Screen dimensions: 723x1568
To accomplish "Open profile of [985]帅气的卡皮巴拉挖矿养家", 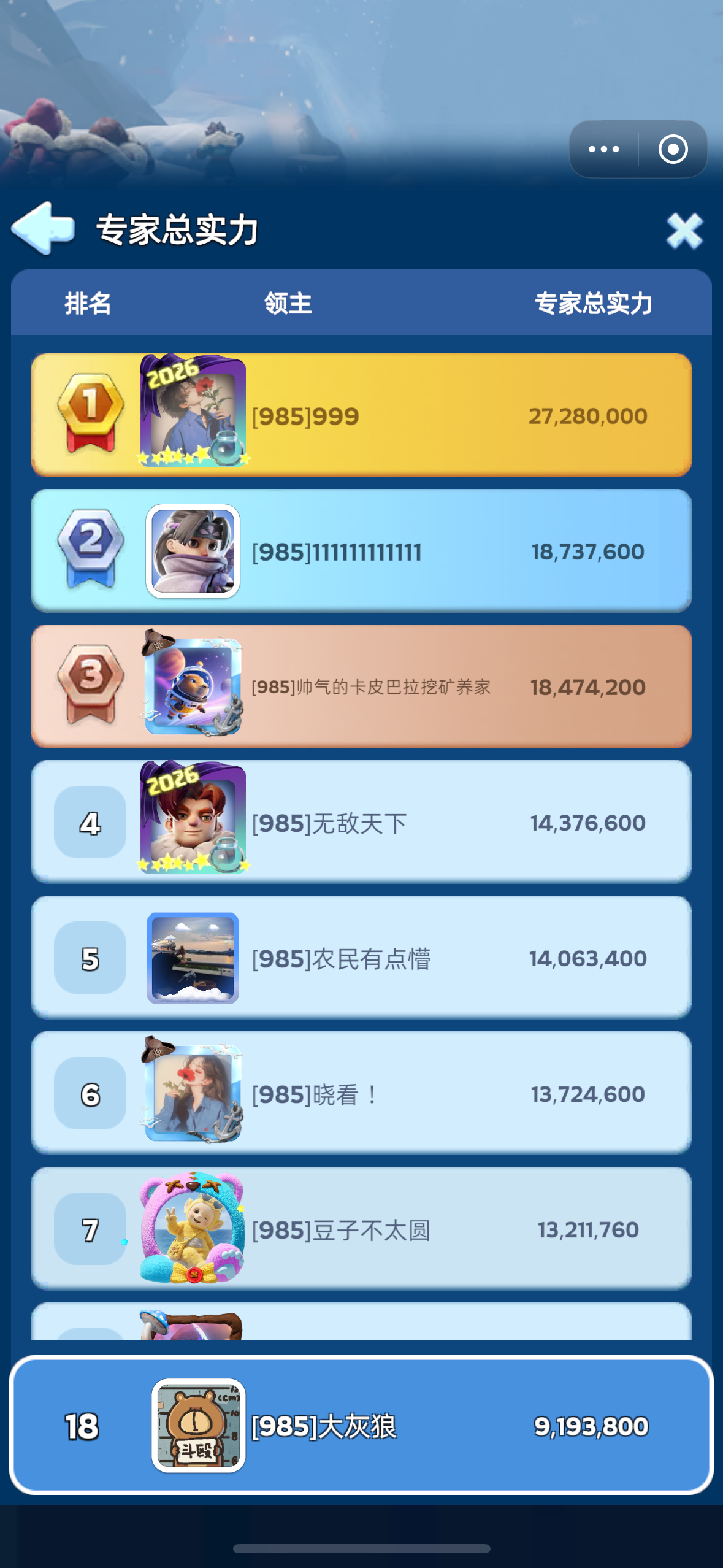I will tap(361, 686).
